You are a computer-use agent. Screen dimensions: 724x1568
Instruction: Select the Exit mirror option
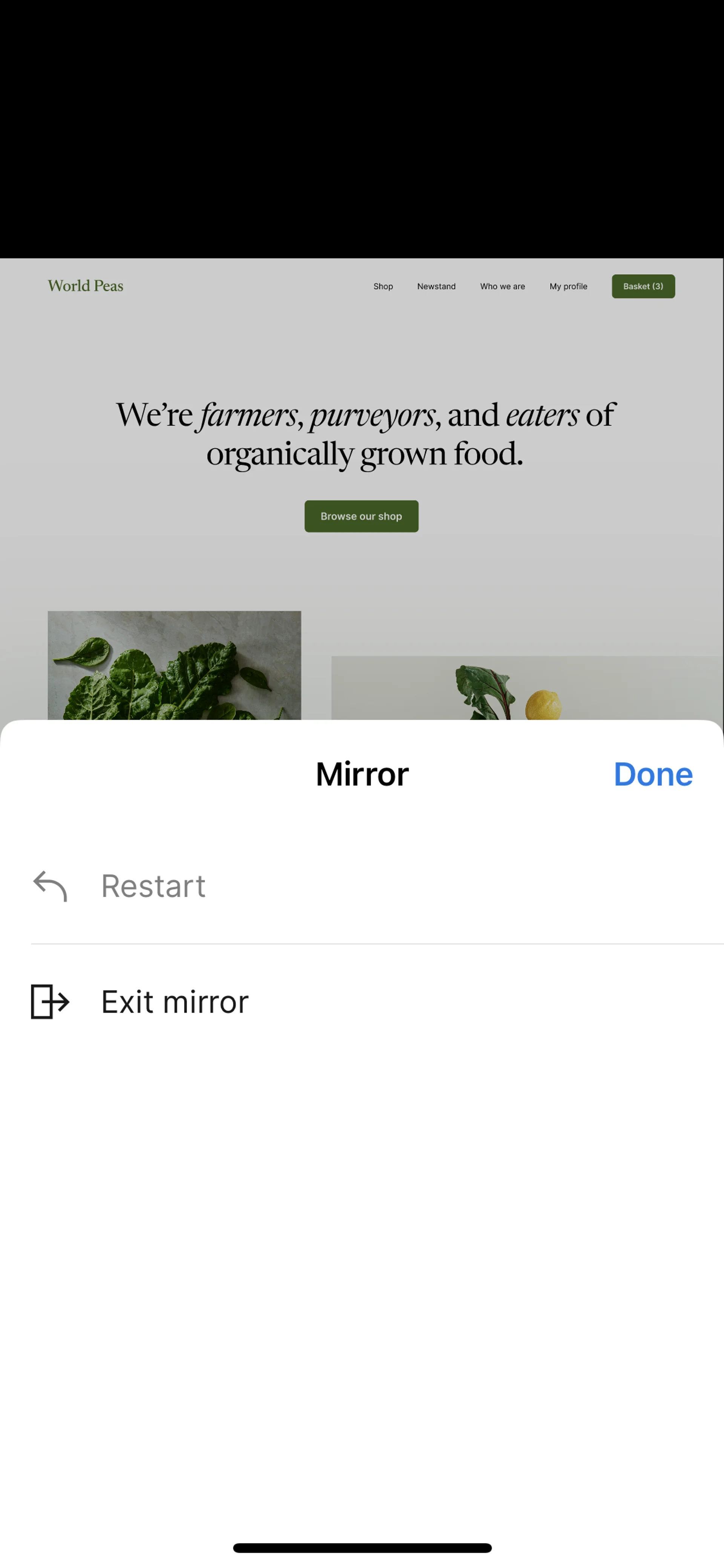tap(175, 1002)
